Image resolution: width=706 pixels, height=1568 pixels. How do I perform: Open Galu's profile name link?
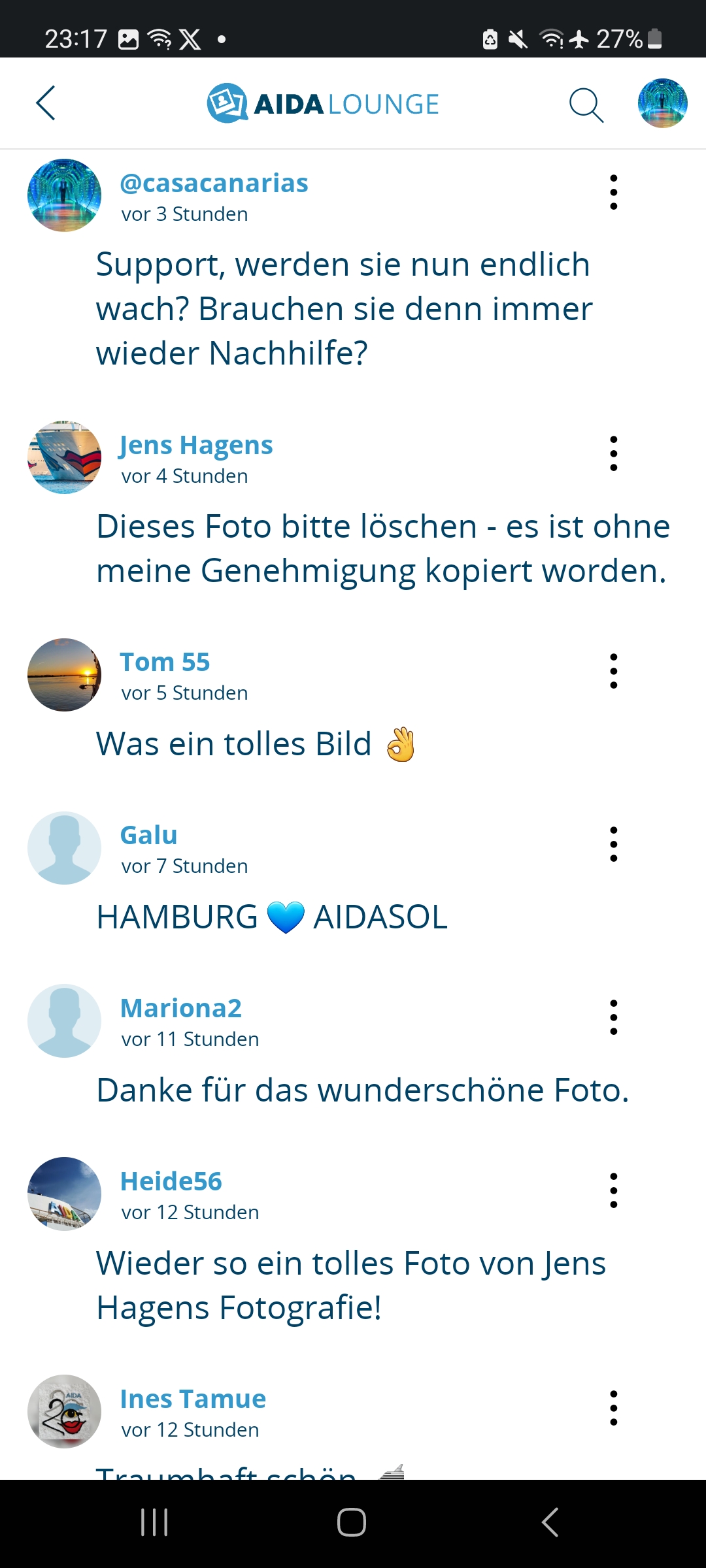149,836
